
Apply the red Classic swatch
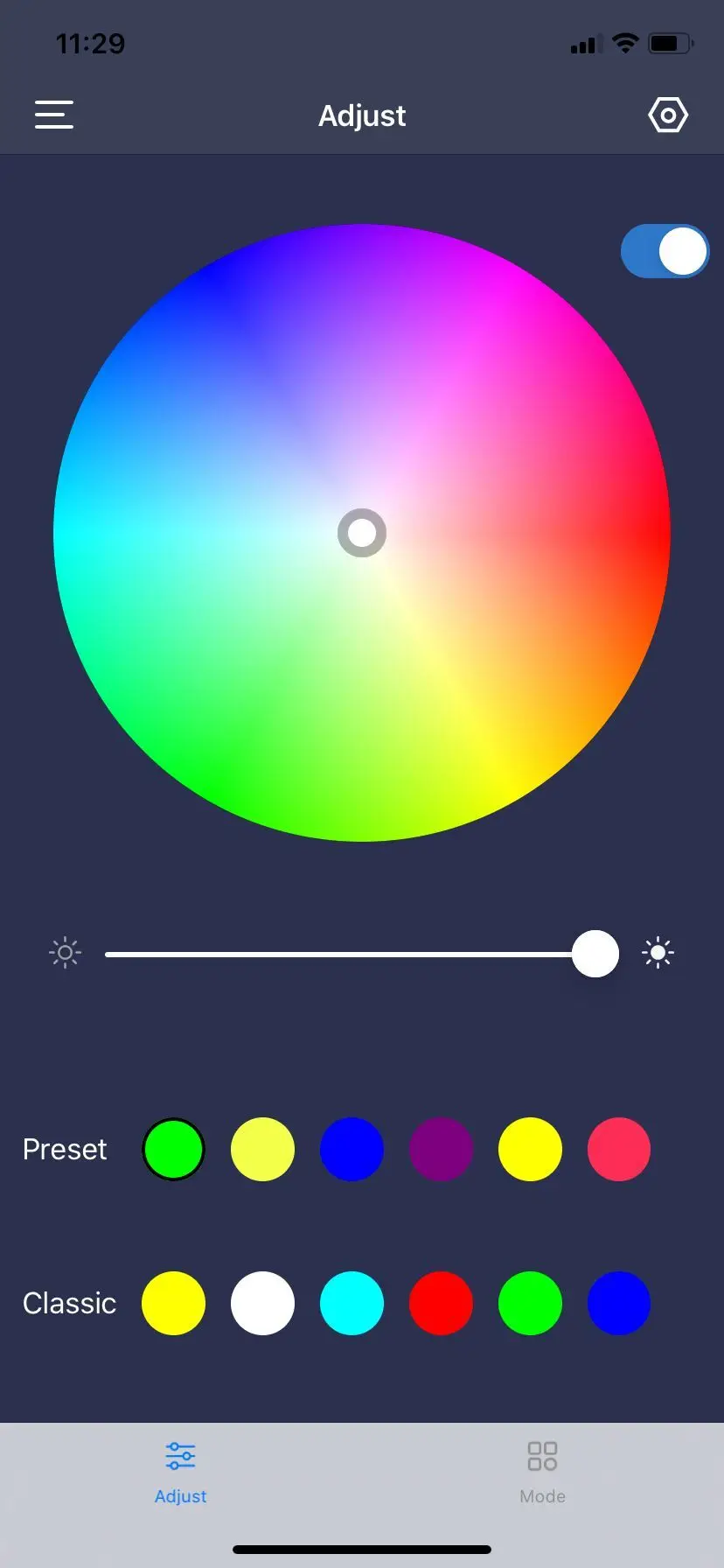pos(441,1303)
